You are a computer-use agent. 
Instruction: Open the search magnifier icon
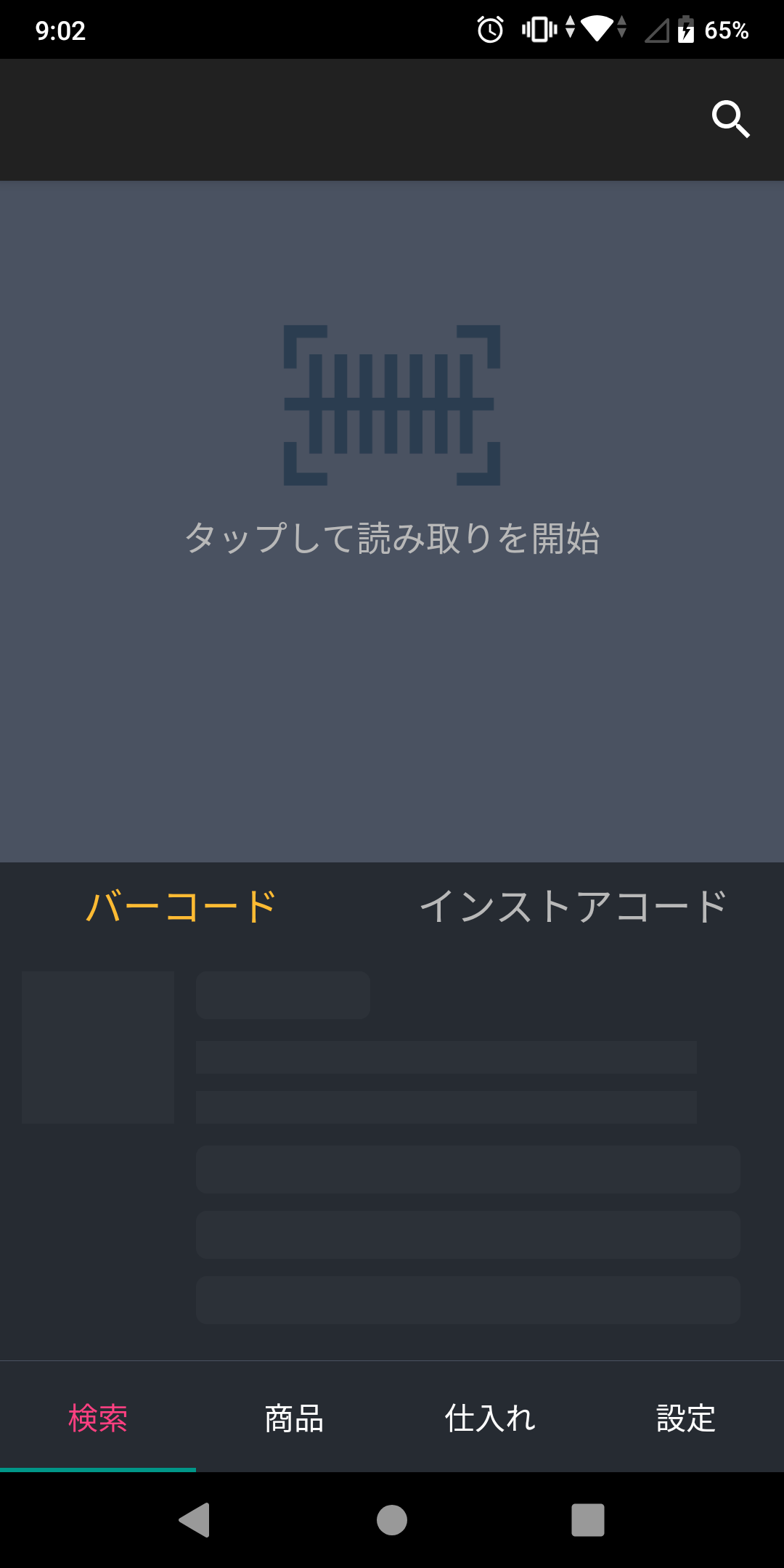[730, 119]
